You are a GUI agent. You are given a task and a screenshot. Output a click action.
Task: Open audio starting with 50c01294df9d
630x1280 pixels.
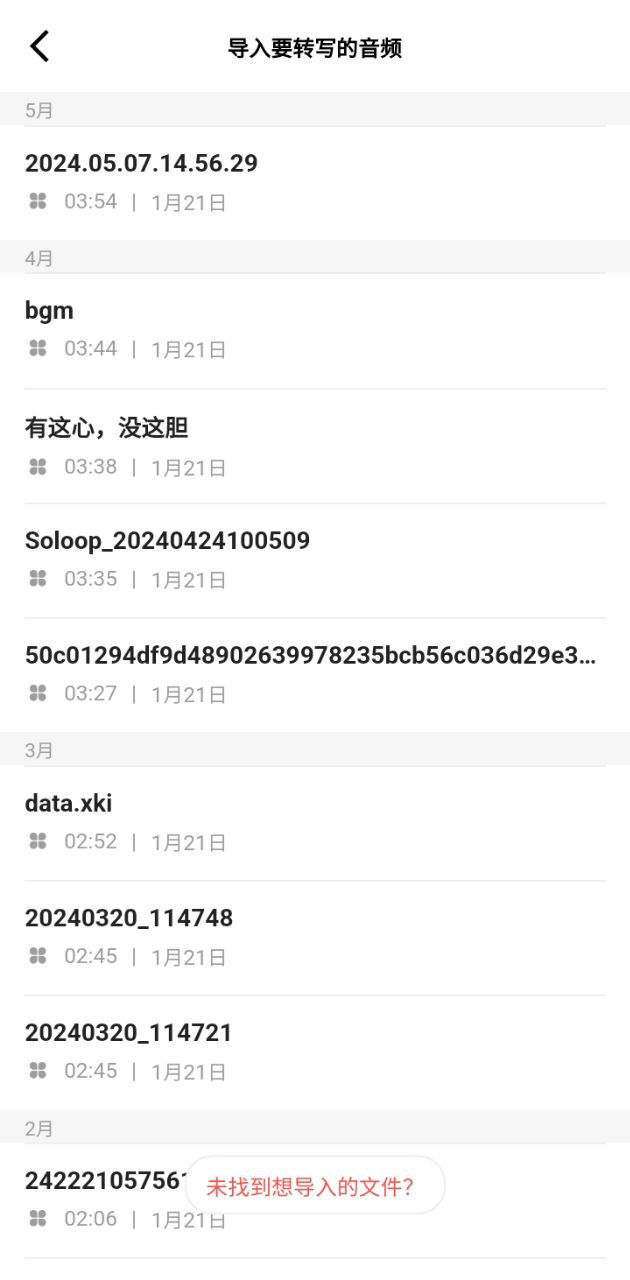315,675
